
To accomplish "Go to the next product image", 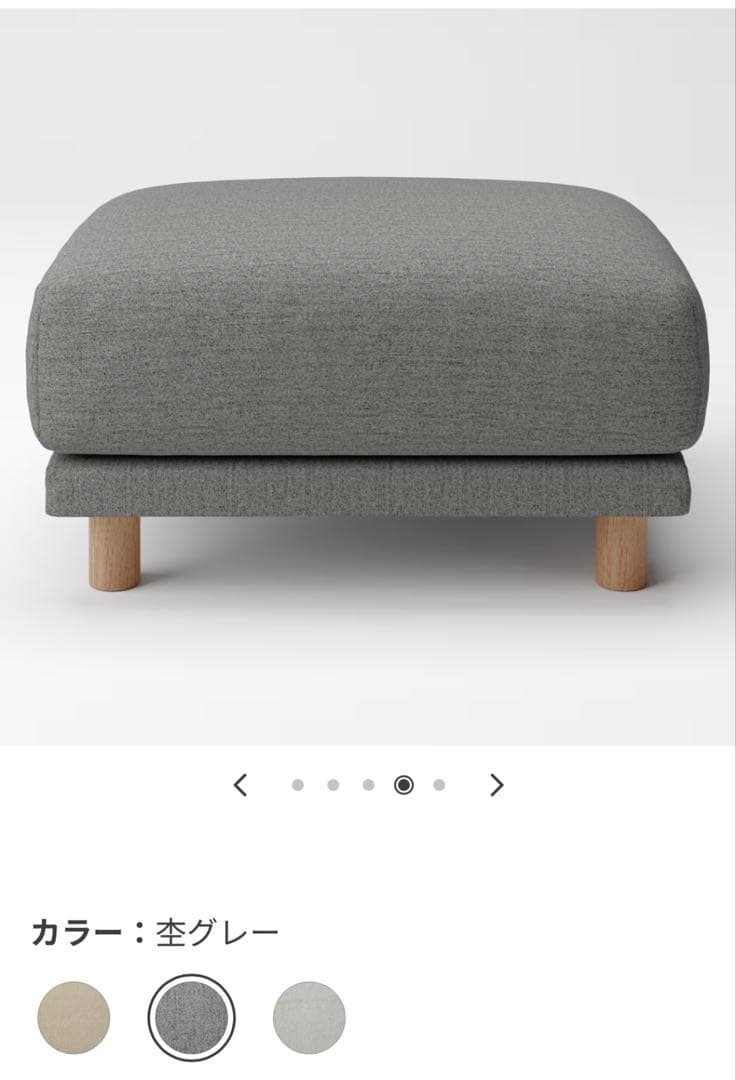I will [496, 785].
